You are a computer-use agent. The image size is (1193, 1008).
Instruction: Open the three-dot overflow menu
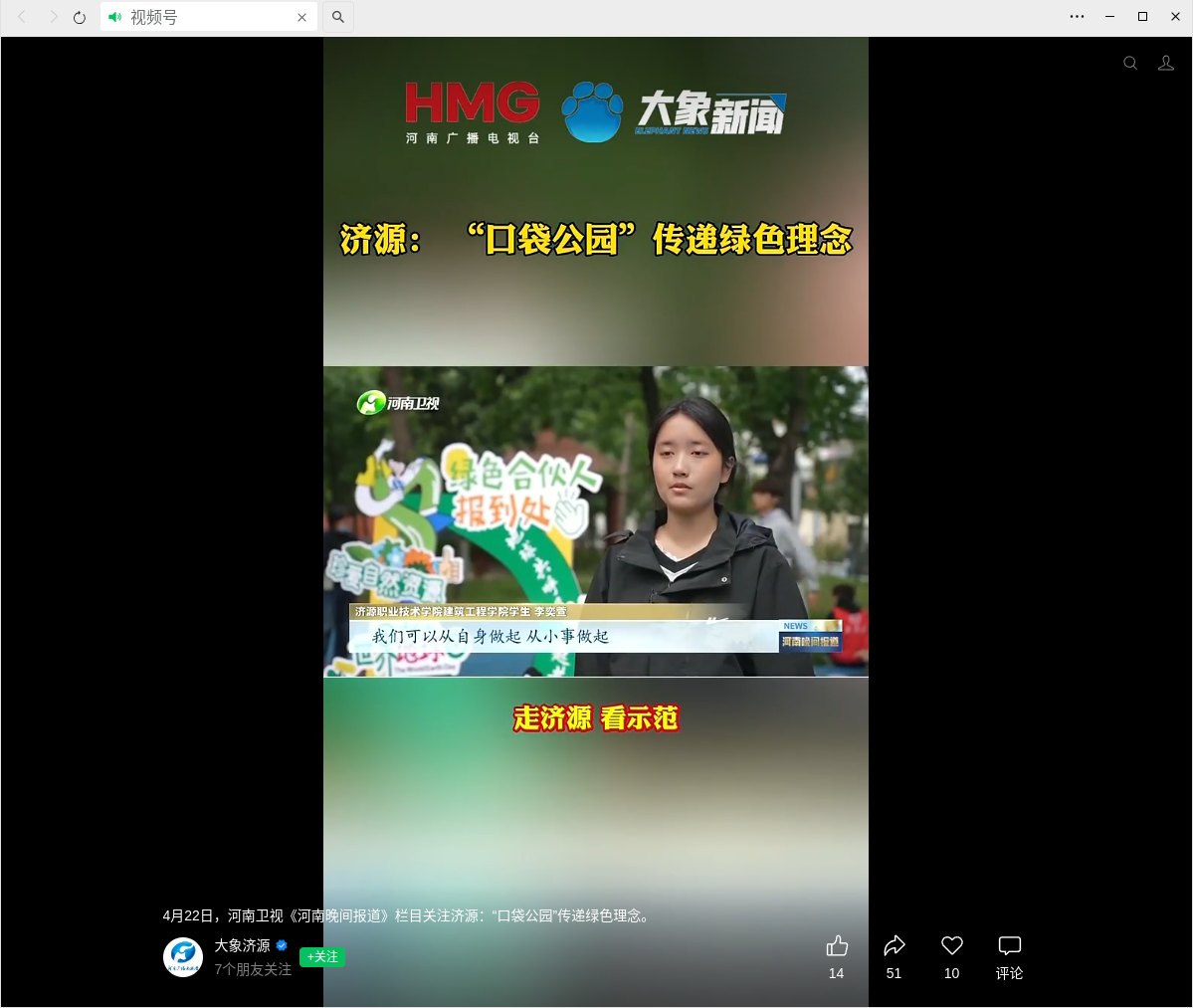[1077, 17]
